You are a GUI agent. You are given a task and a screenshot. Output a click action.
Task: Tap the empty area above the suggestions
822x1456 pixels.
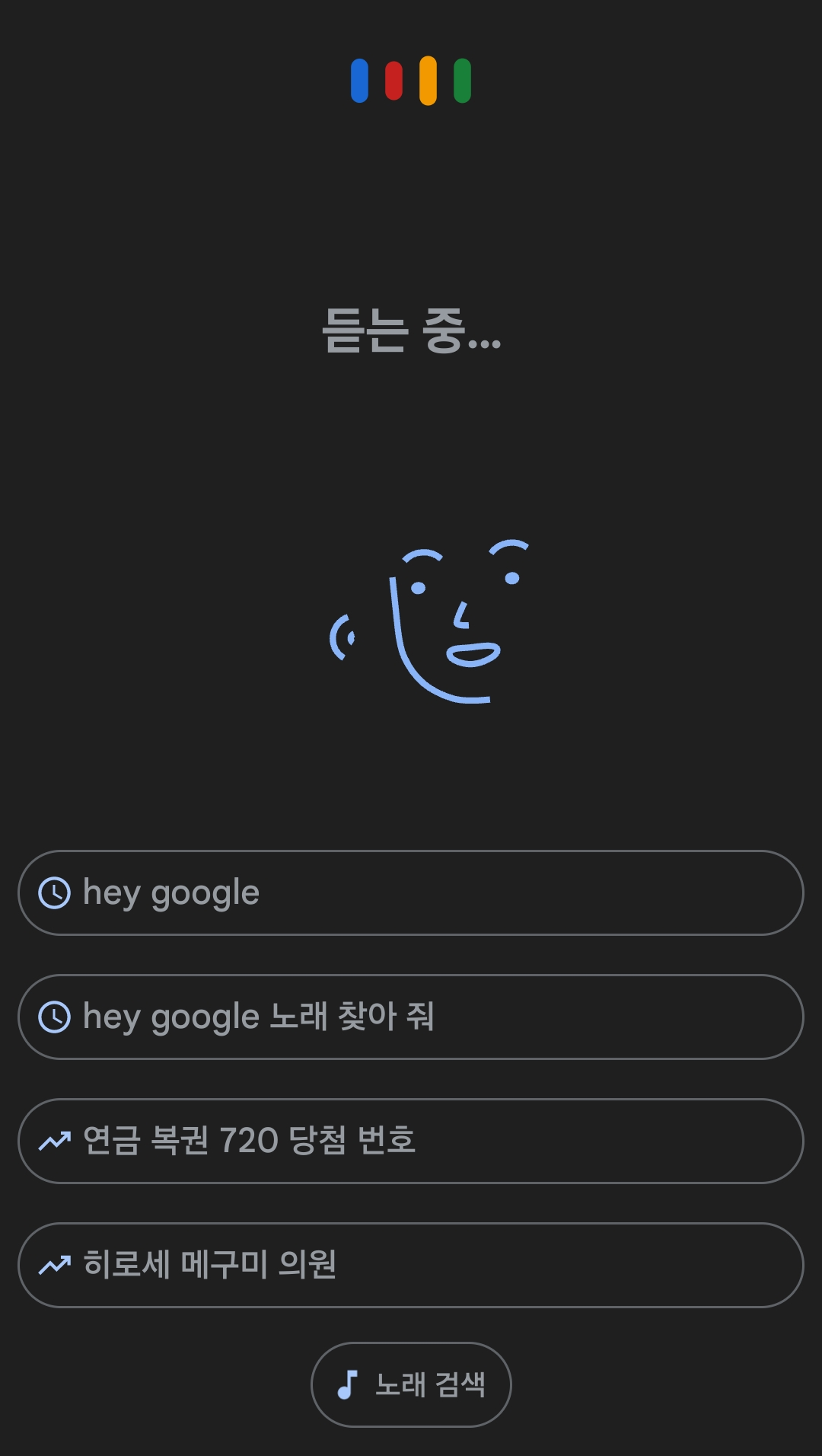tap(411, 784)
